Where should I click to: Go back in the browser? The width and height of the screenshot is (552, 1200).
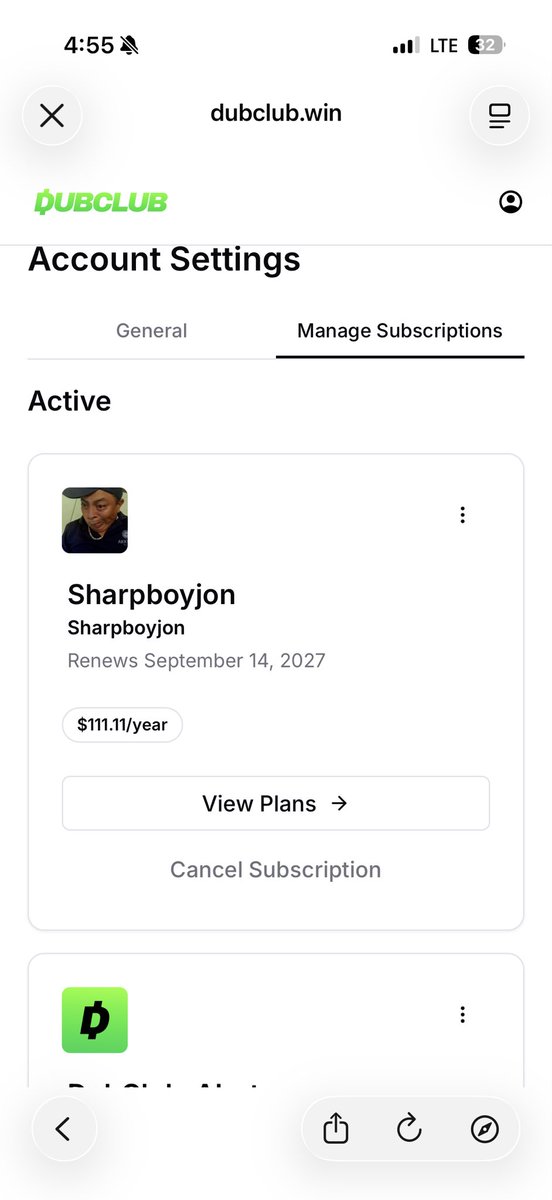64,1129
